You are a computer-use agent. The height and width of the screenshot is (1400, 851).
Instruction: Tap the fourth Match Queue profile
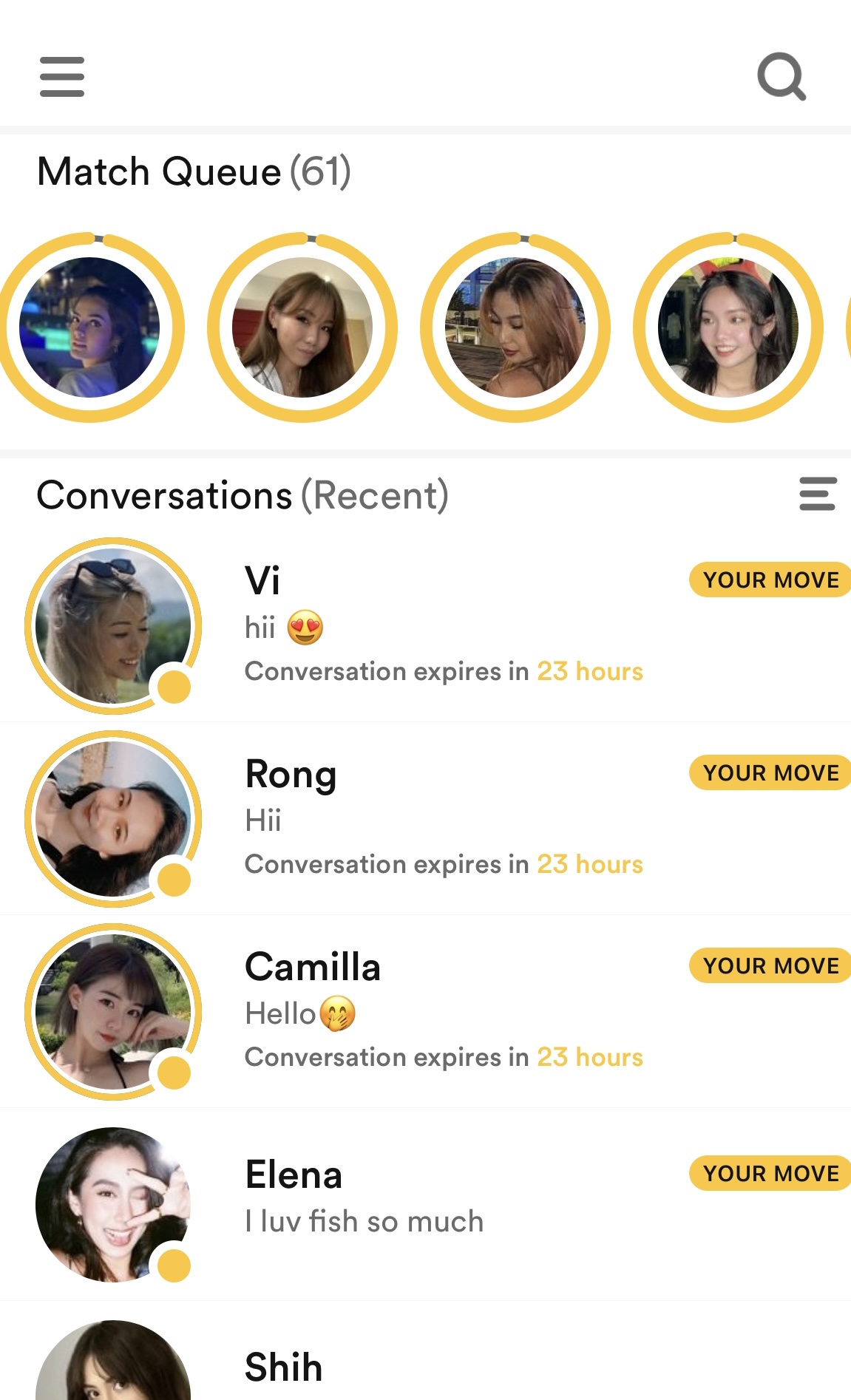(728, 327)
